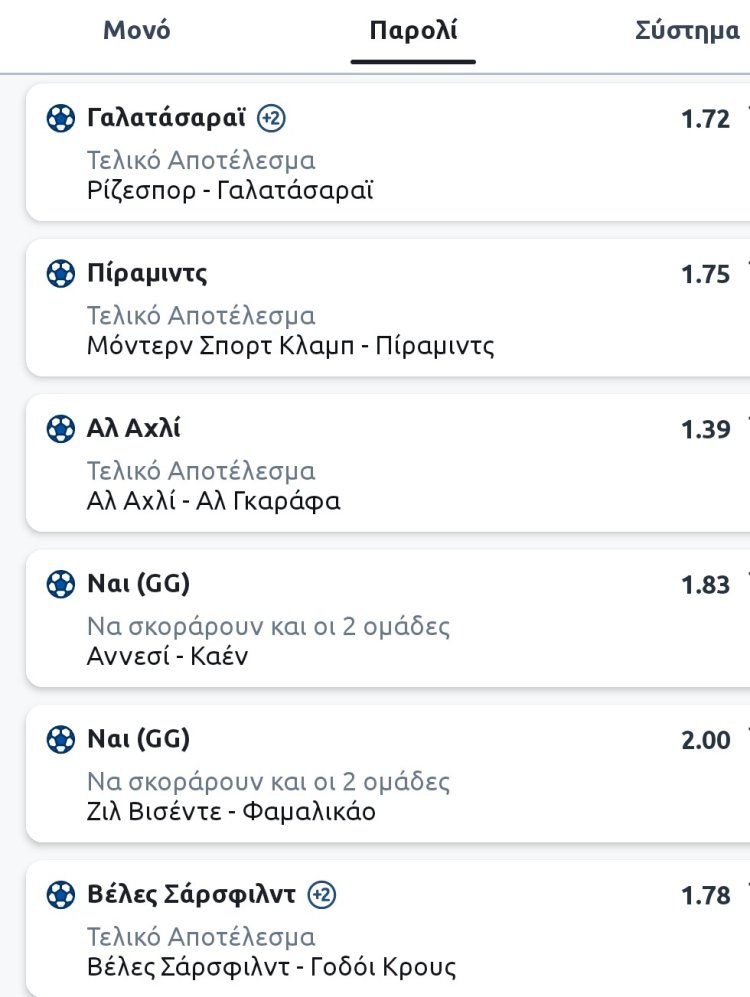Tap the +2 badge next to Βέλες Σάρσφιλντ
This screenshot has height=997, width=750.
point(322,894)
